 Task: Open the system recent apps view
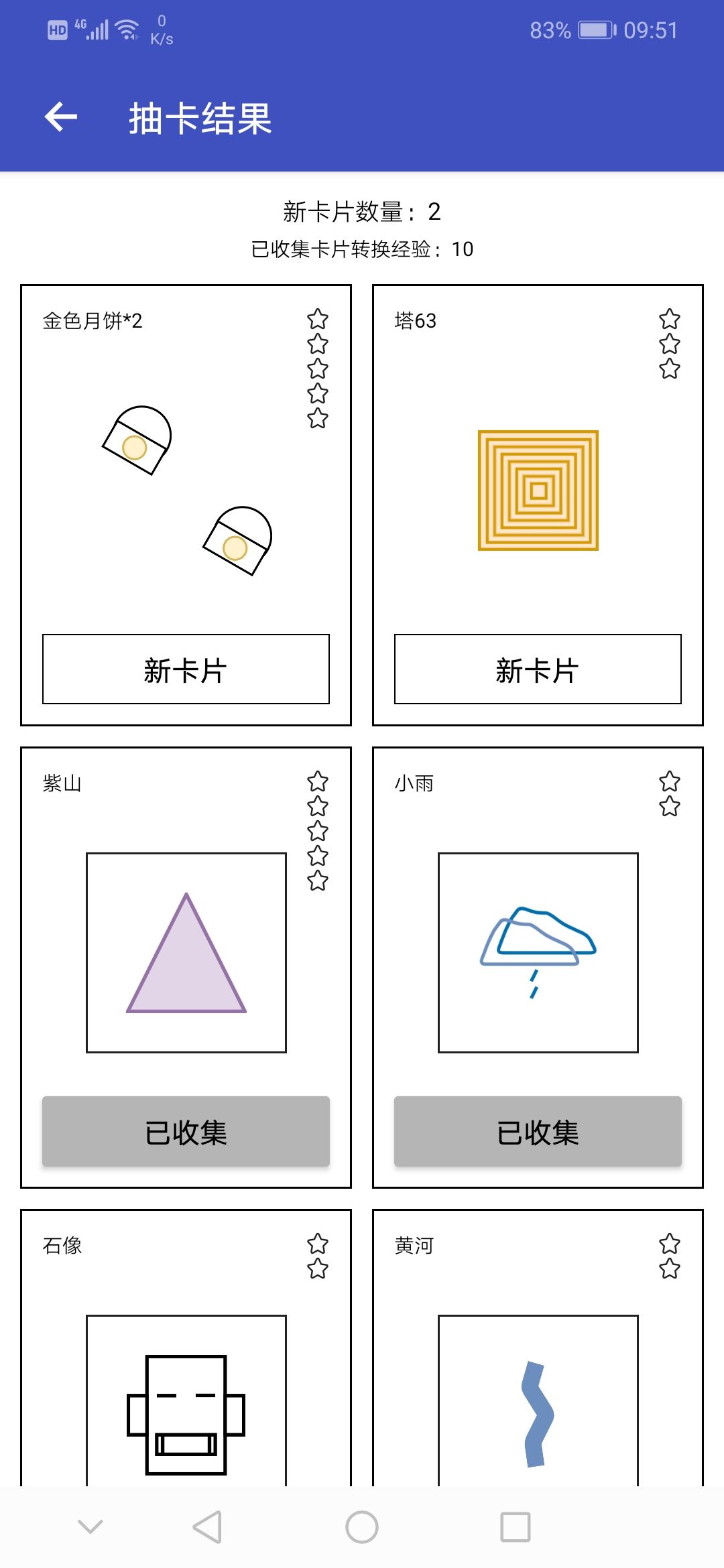516,1527
